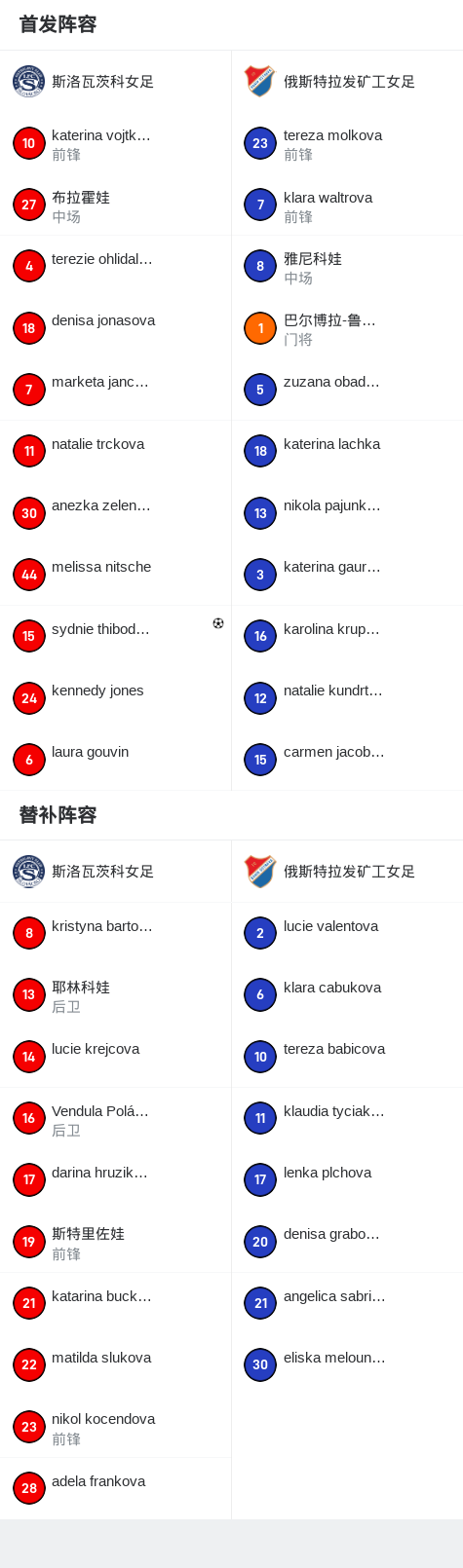Open the 斯洛瓦茨科女足 team in the starting lineup header

[x=115, y=82]
